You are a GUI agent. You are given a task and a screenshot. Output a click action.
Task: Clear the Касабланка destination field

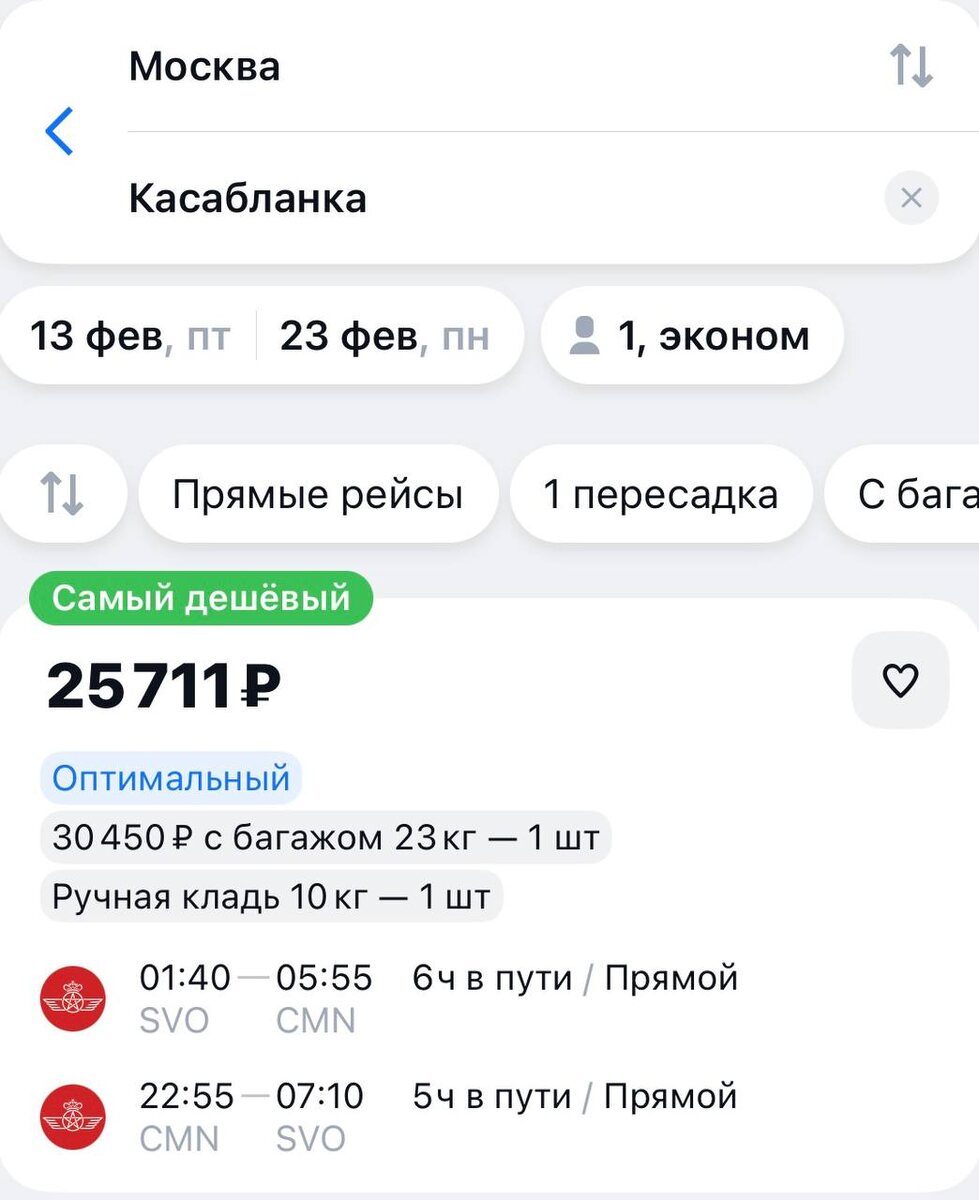point(911,198)
